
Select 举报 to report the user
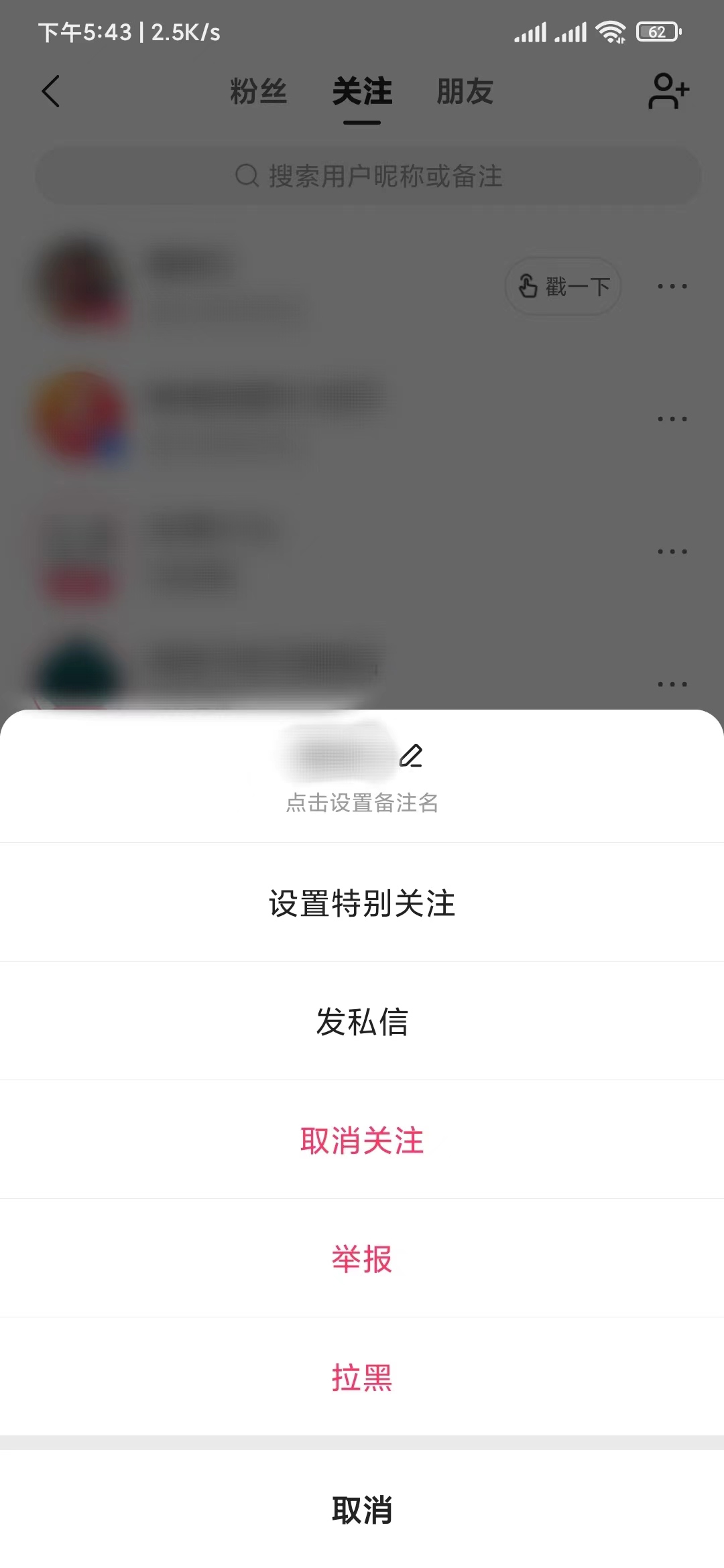coord(362,1259)
